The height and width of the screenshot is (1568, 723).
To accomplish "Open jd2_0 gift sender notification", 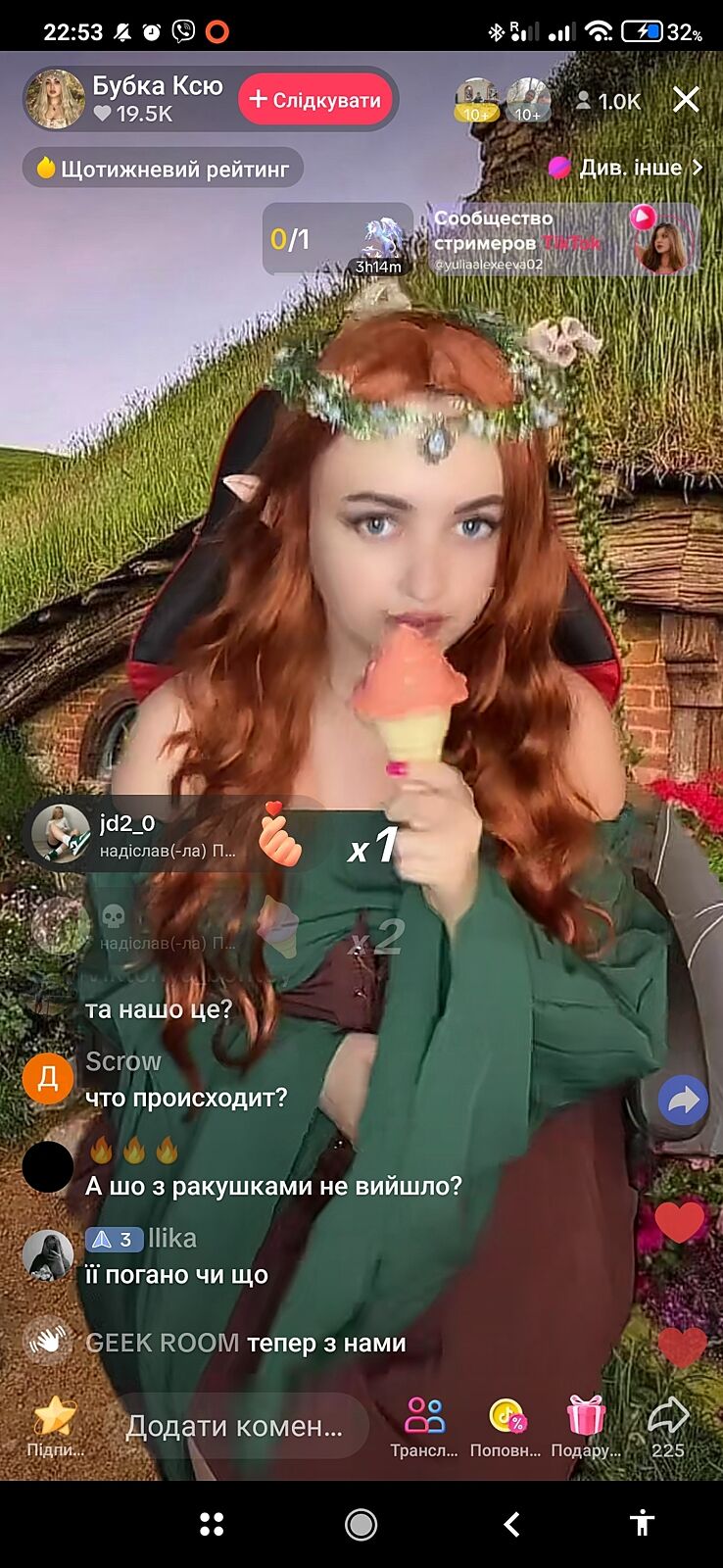I will [x=157, y=835].
